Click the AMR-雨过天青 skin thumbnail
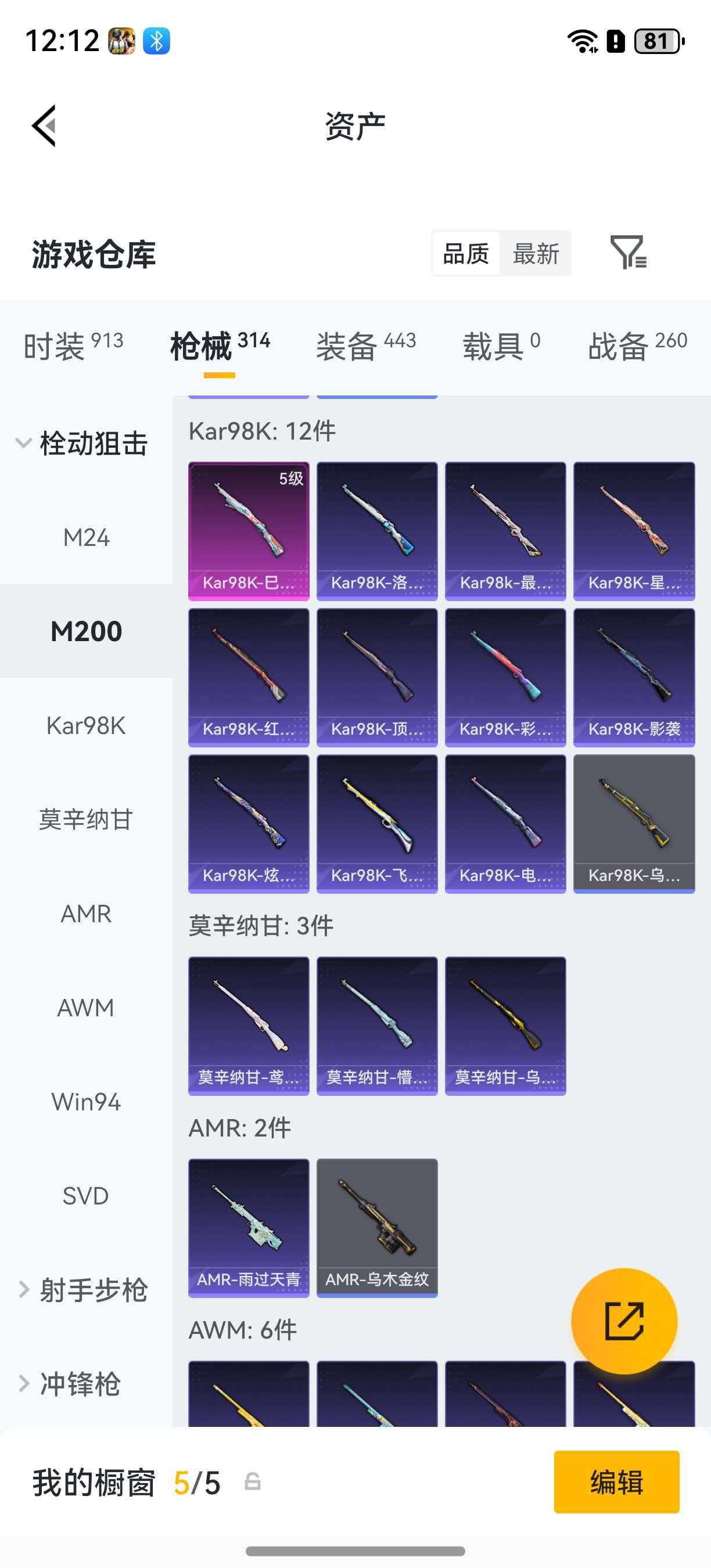711x1568 pixels. tap(249, 1227)
